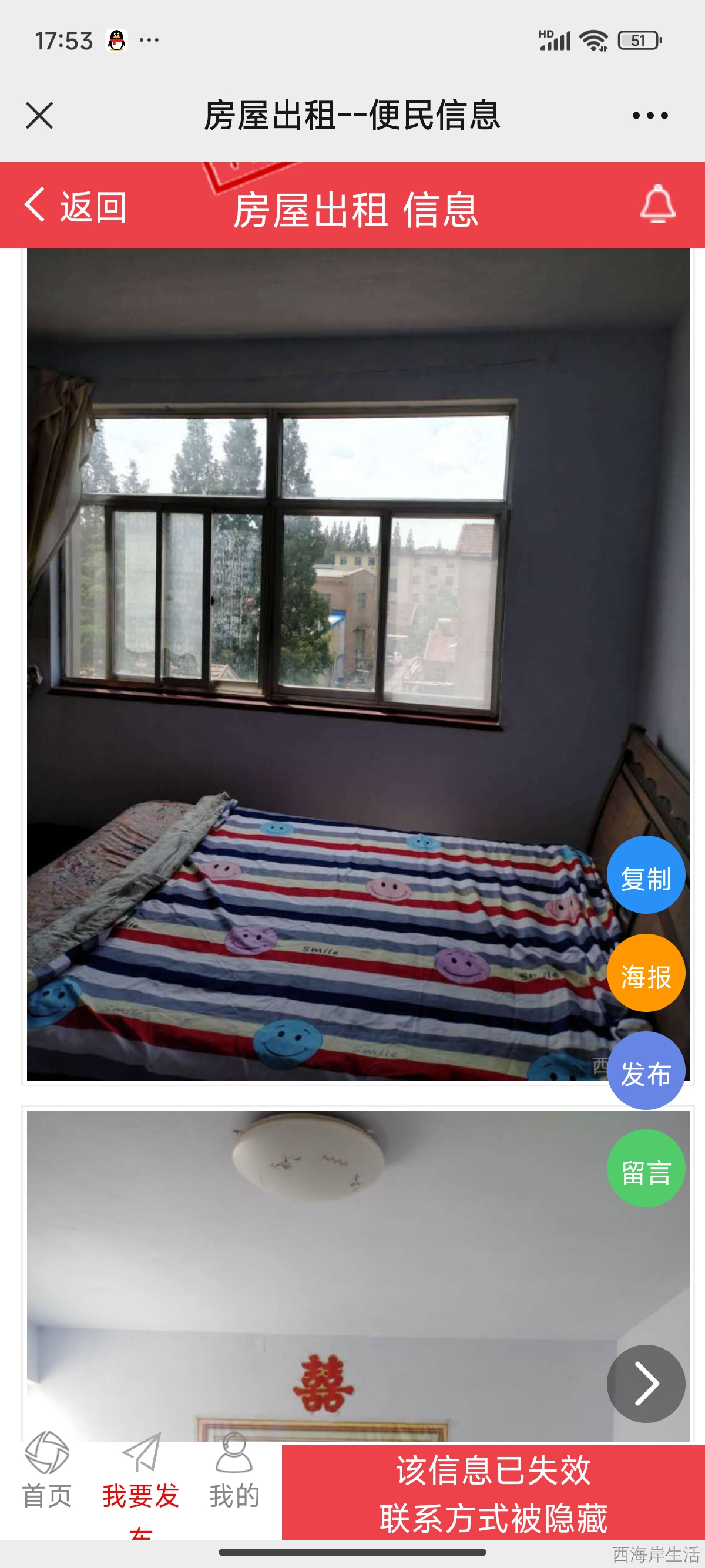Viewport: 705px width, 1568px height.
Task: Open the three-dot overflow menu
Action: [x=650, y=116]
